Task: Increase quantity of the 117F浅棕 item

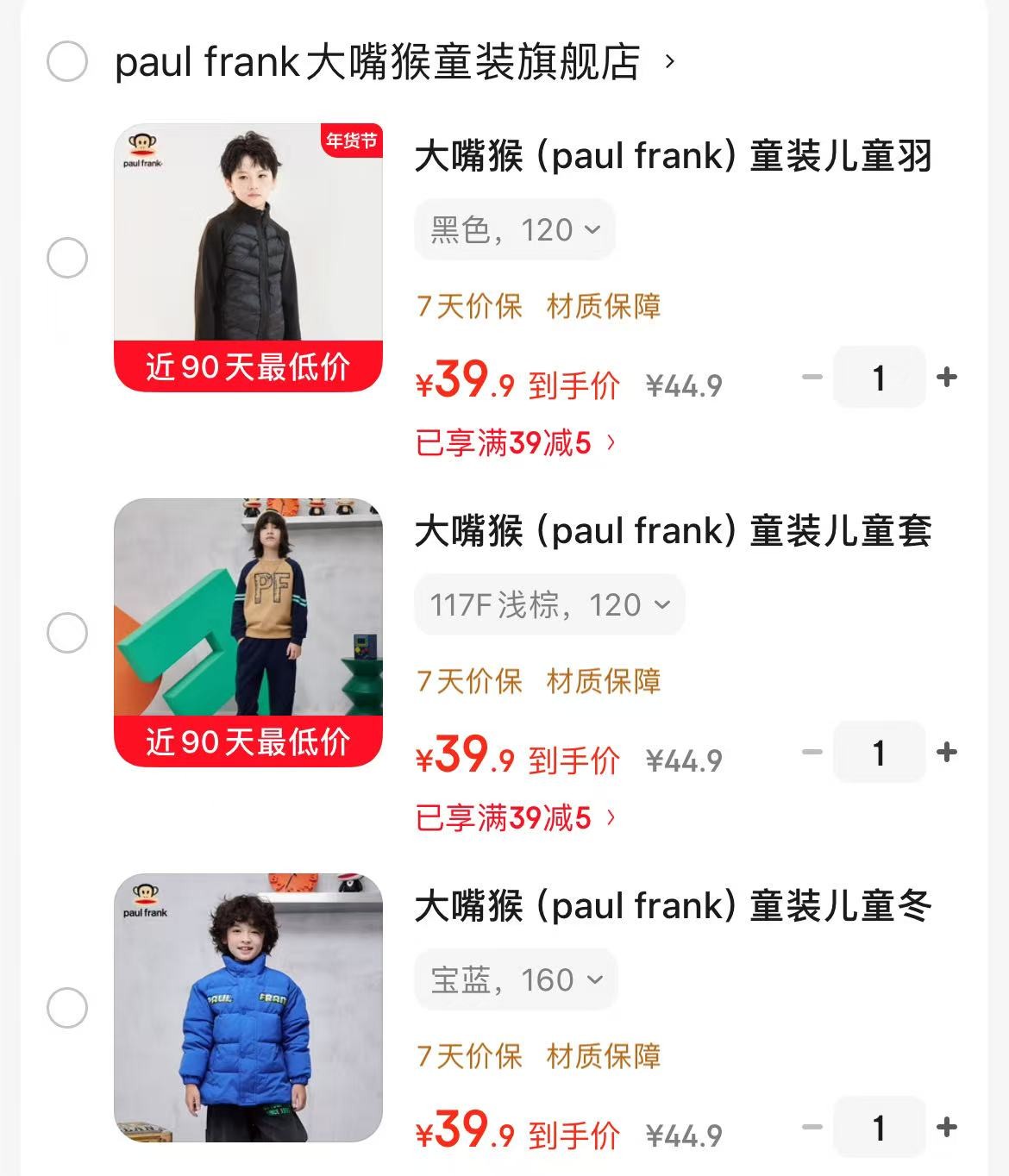Action: (947, 752)
